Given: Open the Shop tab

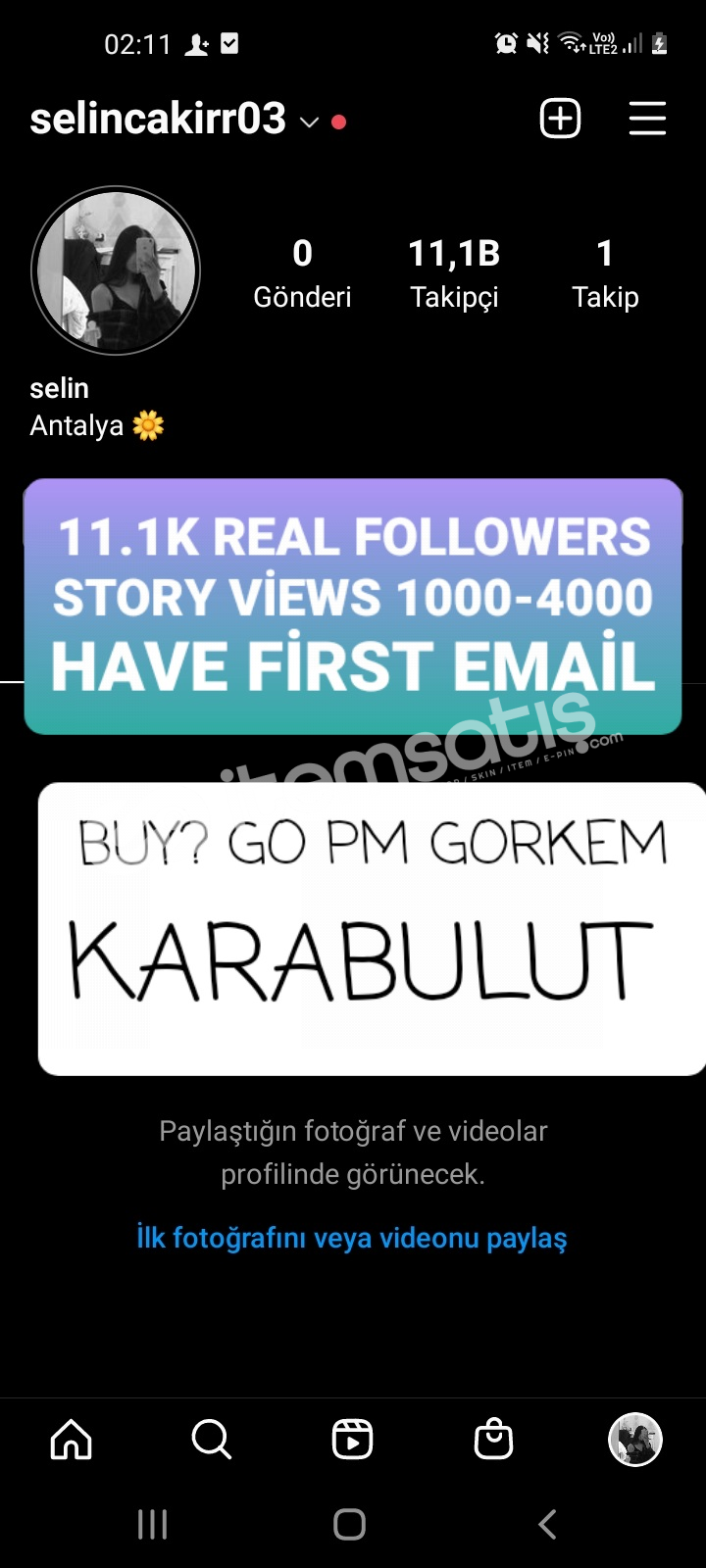Looking at the screenshot, I should coord(493,1440).
